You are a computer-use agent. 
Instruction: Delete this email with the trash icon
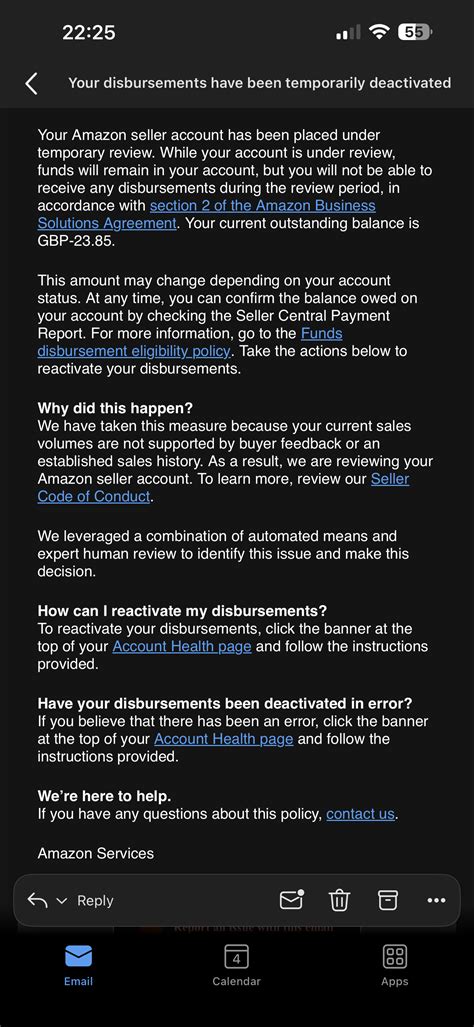(x=339, y=901)
